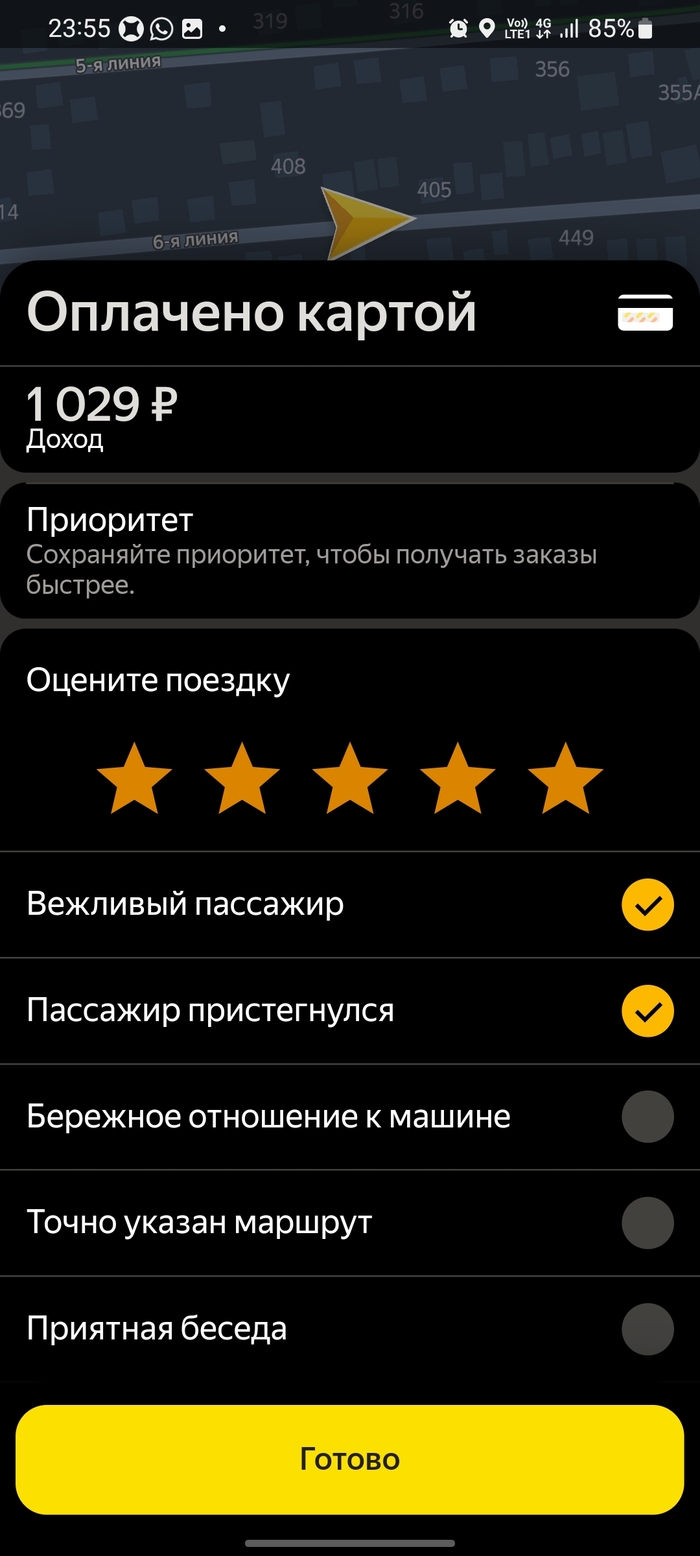Mark Приятная беседа
The height and width of the screenshot is (1556, 700).
[x=647, y=1329]
